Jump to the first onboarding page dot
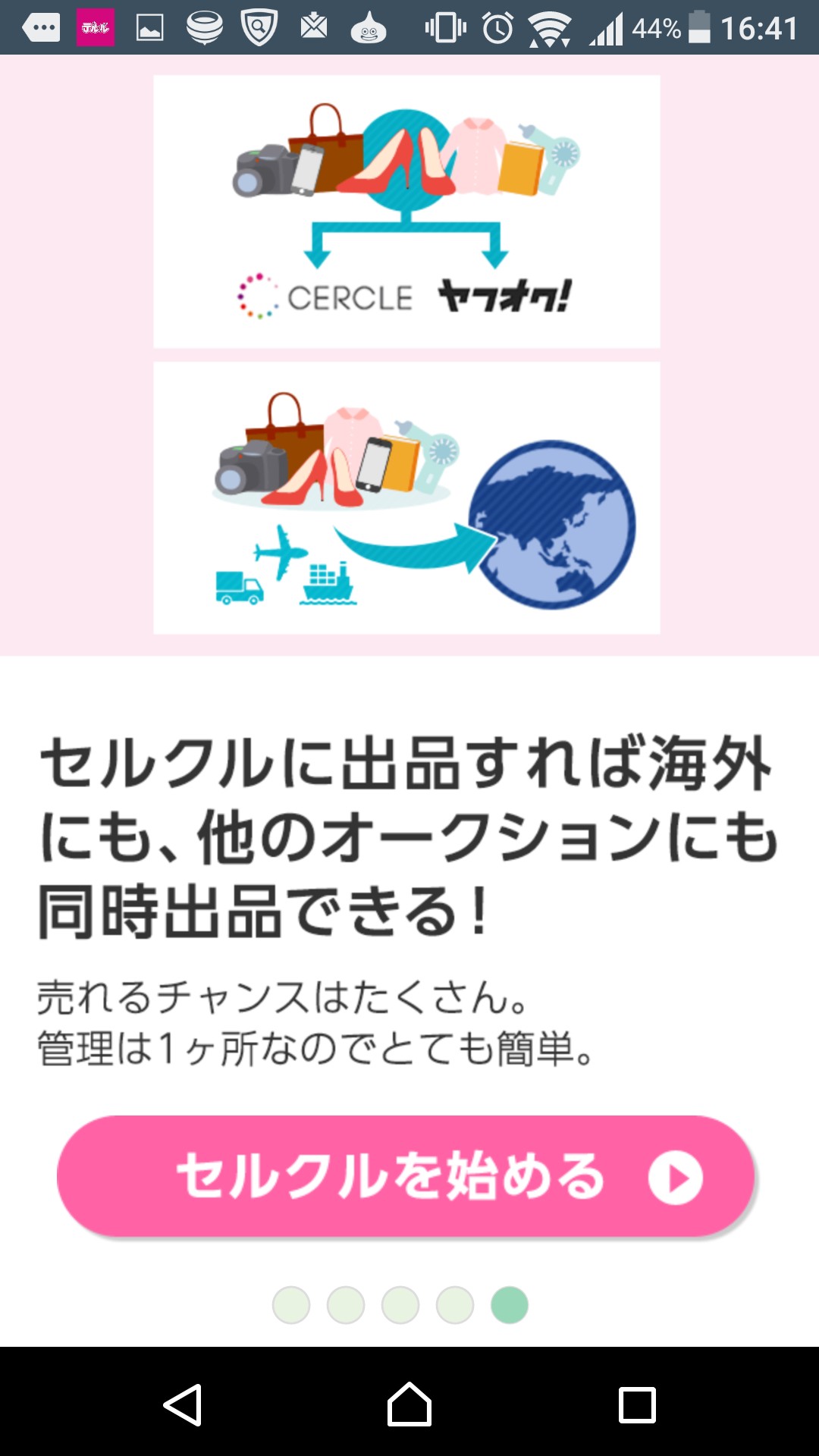 click(x=291, y=1305)
